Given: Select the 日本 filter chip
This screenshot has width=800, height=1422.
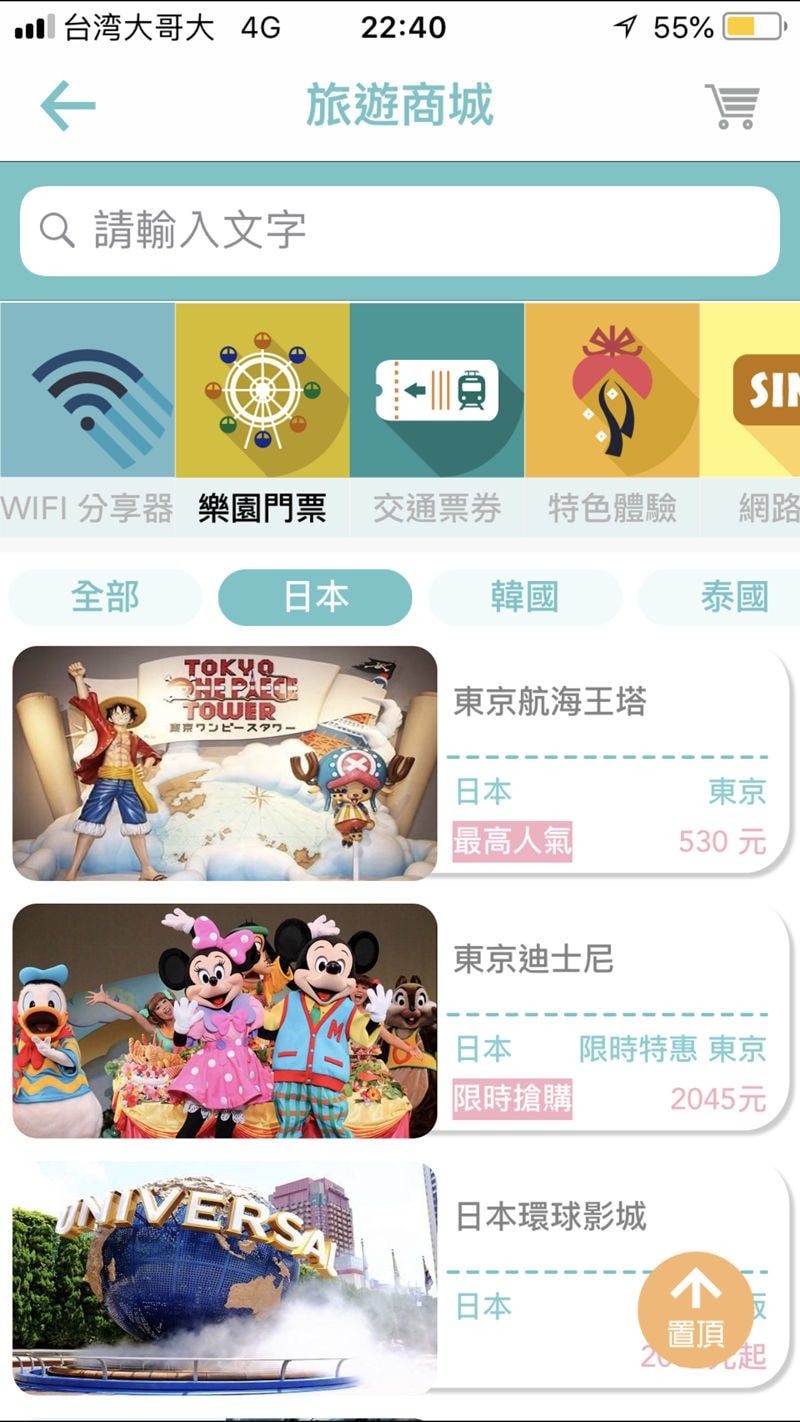Looking at the screenshot, I should point(315,597).
